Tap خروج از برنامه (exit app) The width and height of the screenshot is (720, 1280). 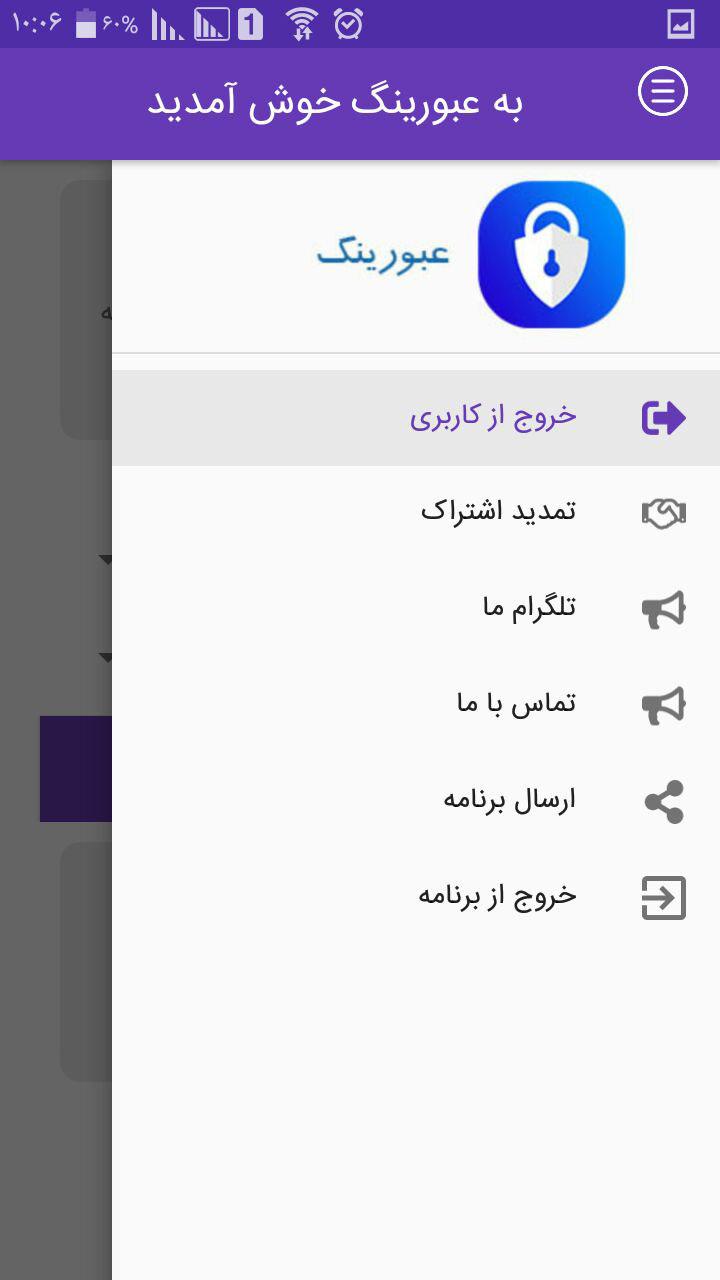[497, 896]
